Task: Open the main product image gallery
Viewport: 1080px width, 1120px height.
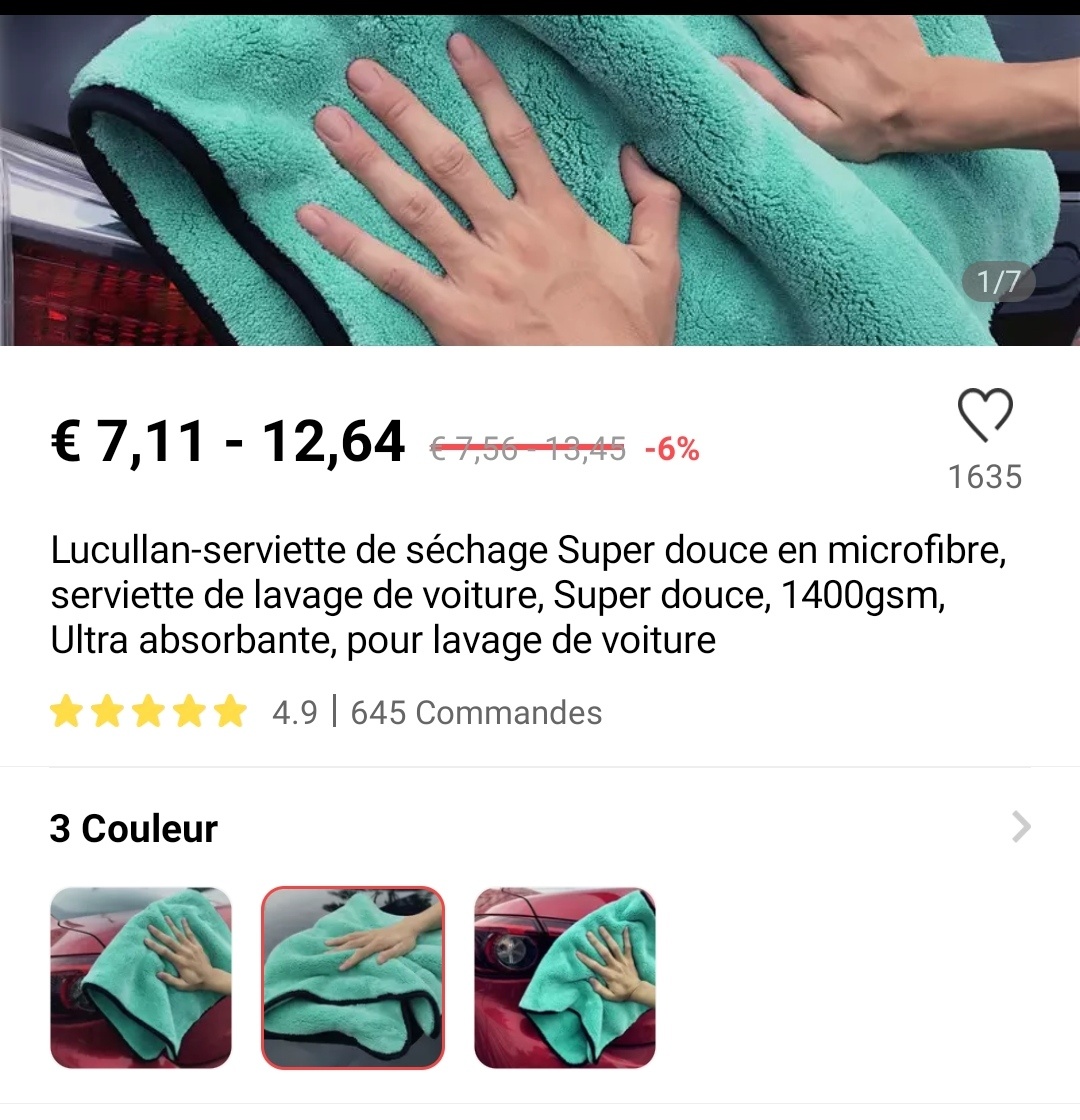Action: (x=540, y=180)
